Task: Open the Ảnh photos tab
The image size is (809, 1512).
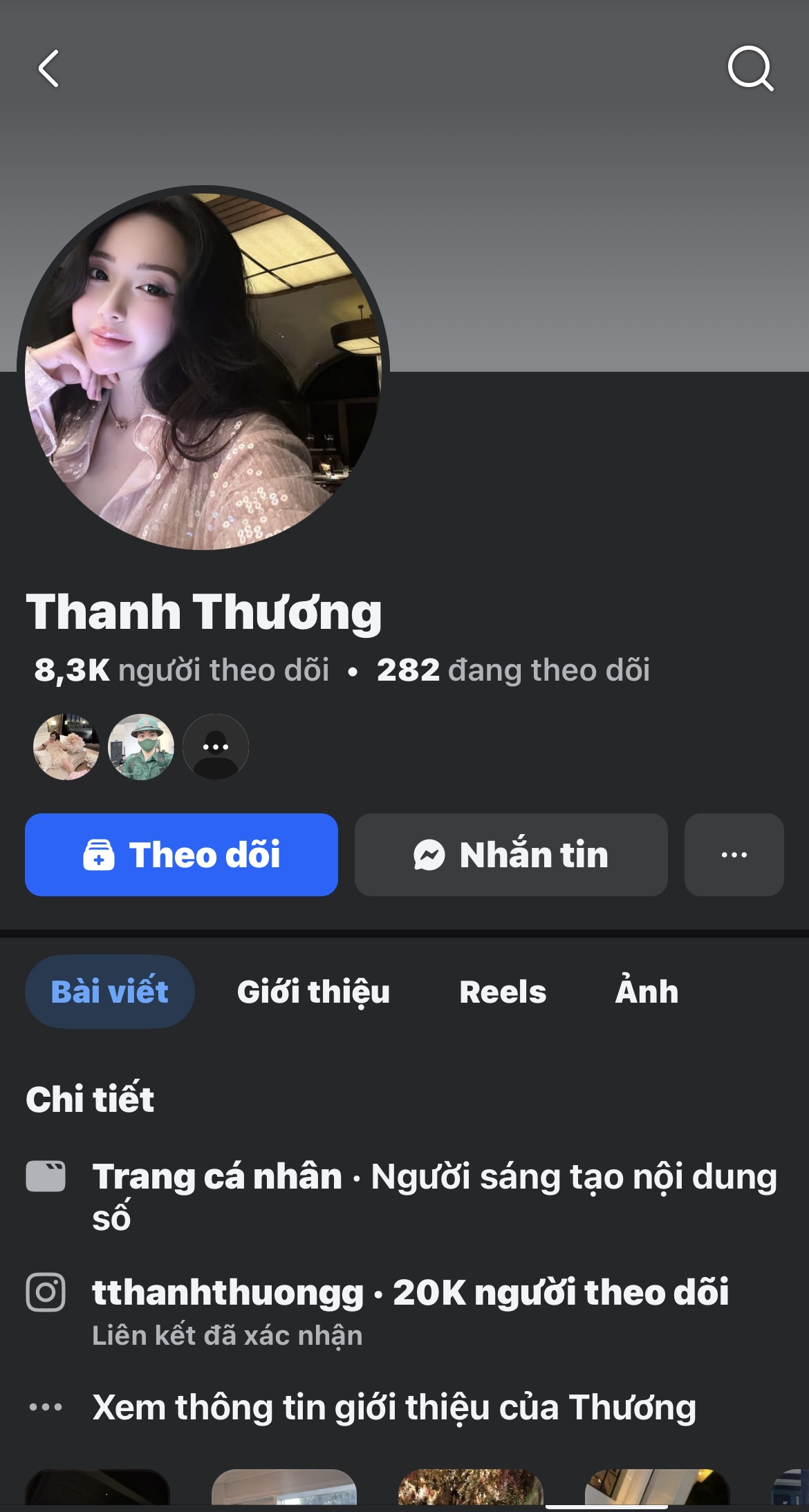Action: [x=647, y=992]
